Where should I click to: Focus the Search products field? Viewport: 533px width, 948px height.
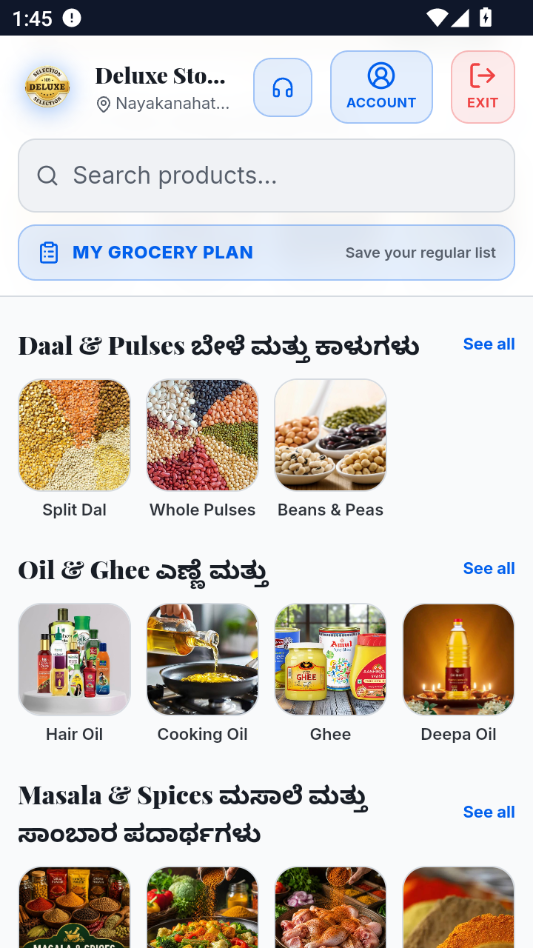point(266,175)
